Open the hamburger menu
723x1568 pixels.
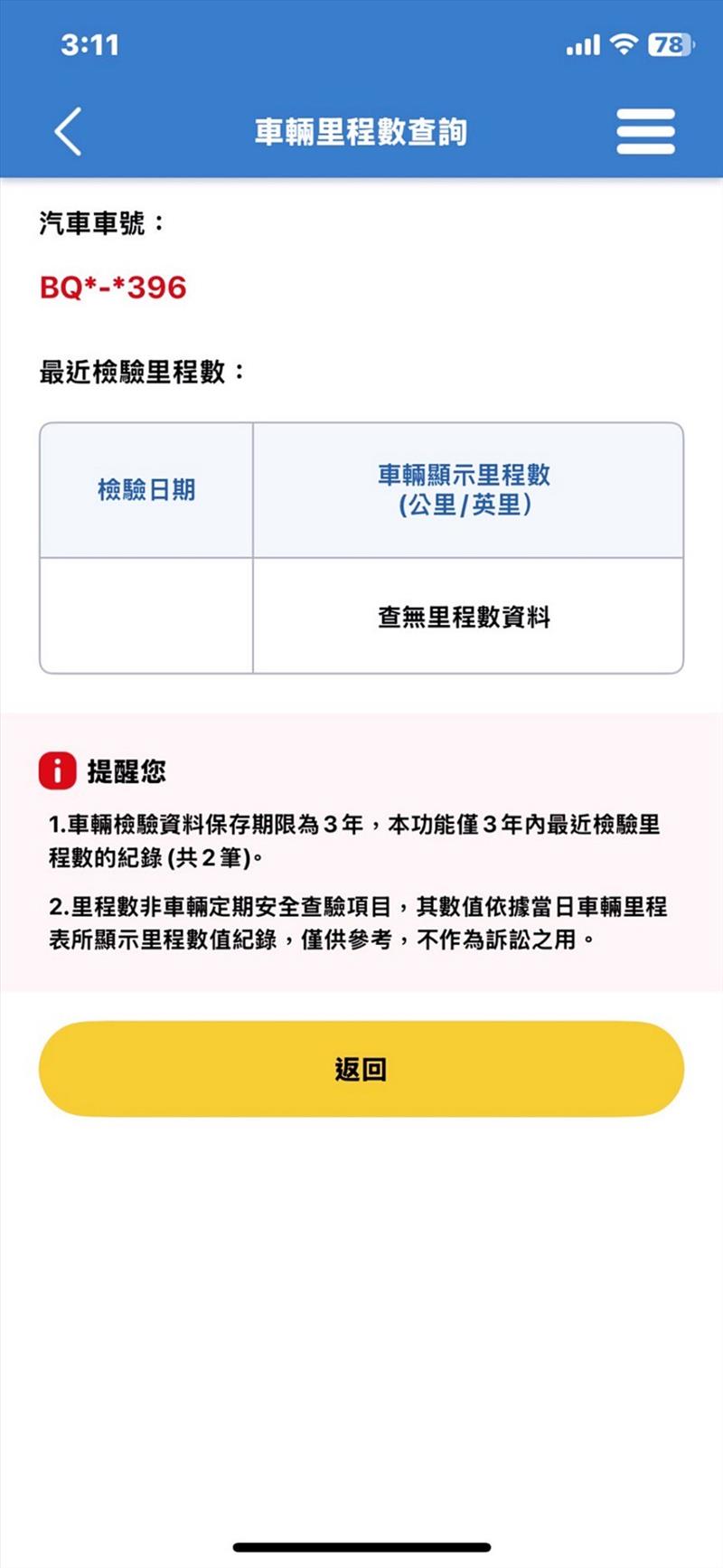[x=645, y=132]
